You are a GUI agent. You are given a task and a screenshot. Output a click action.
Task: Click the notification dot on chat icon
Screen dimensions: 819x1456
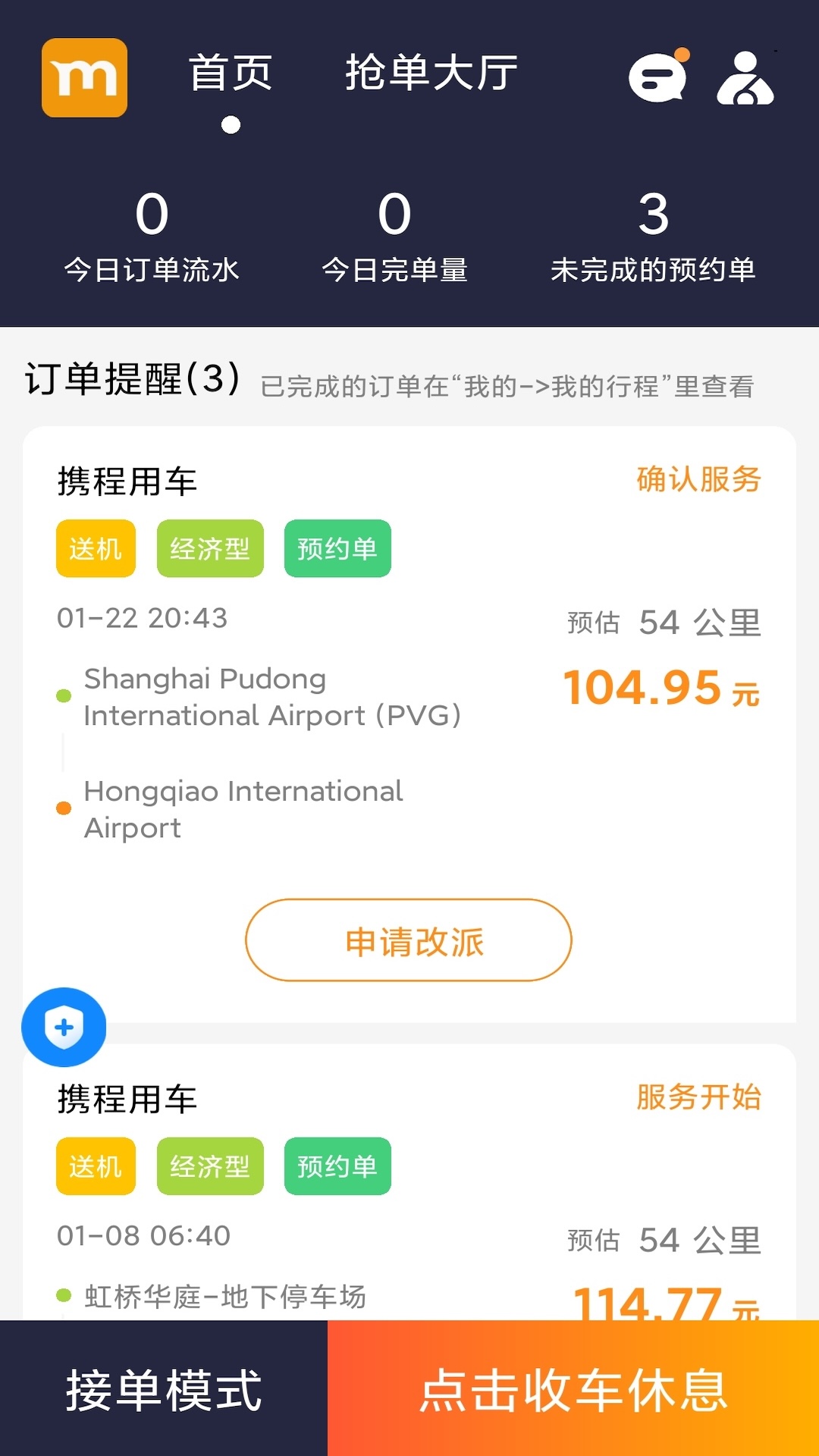coord(681,53)
